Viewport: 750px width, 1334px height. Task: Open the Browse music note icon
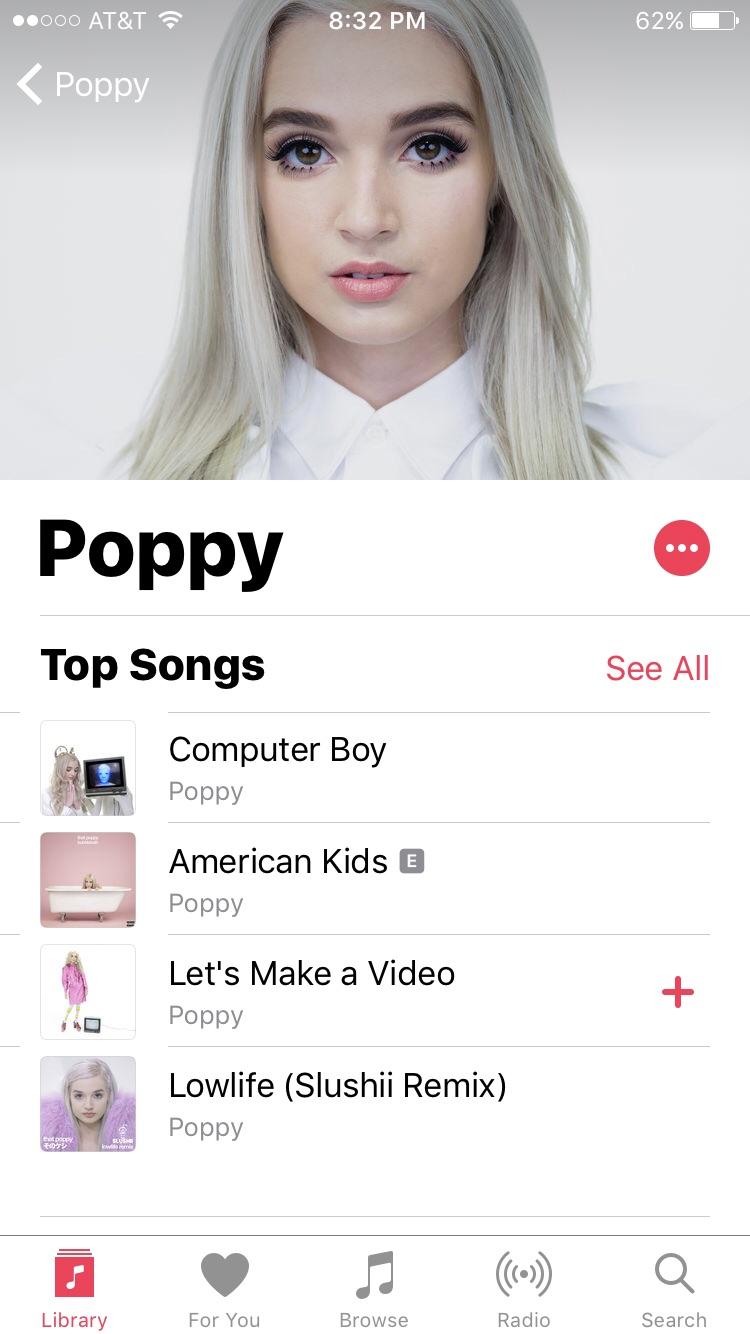coord(374,1272)
